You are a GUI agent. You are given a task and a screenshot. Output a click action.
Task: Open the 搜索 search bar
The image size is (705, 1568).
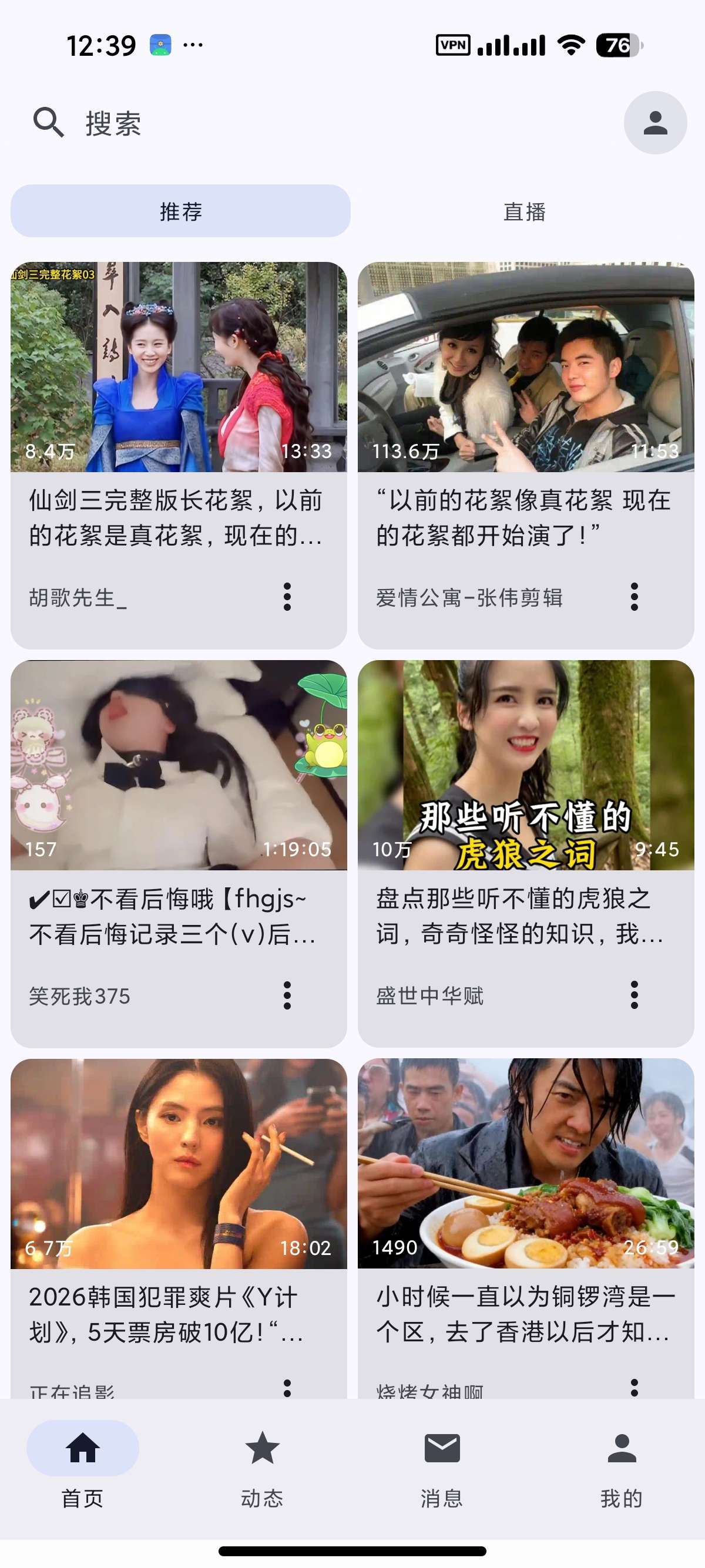317,123
